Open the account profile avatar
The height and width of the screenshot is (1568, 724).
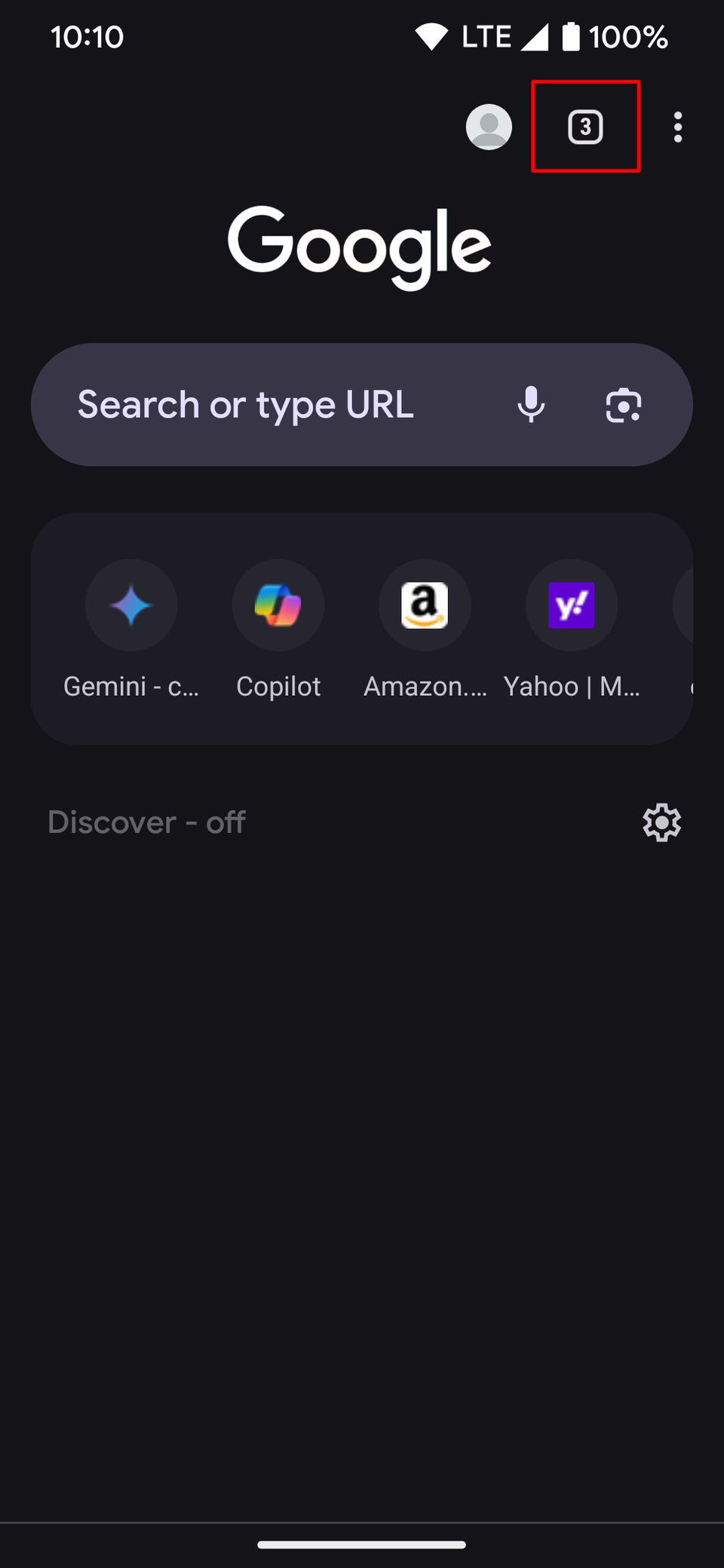[x=489, y=127]
